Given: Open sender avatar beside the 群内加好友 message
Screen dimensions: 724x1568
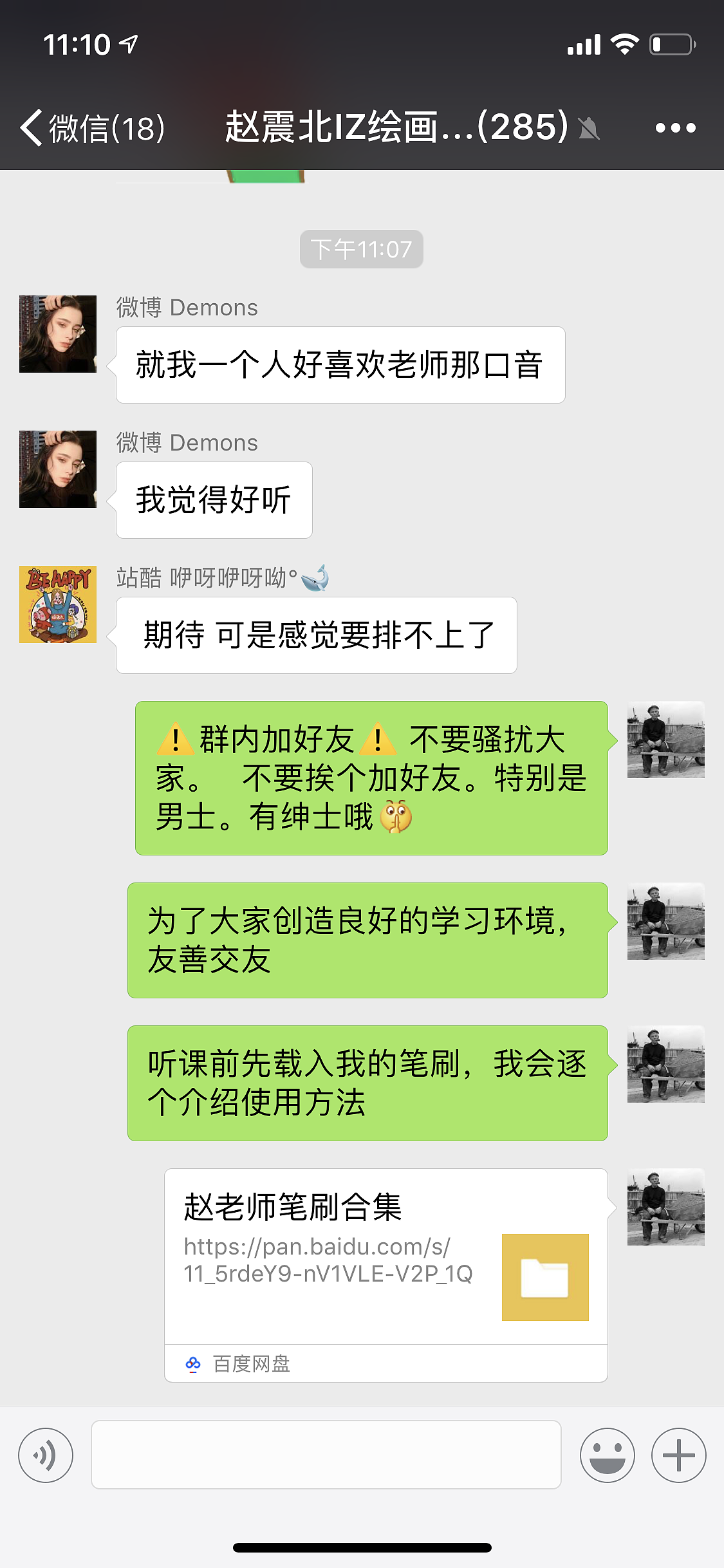Looking at the screenshot, I should pyautogui.click(x=665, y=740).
